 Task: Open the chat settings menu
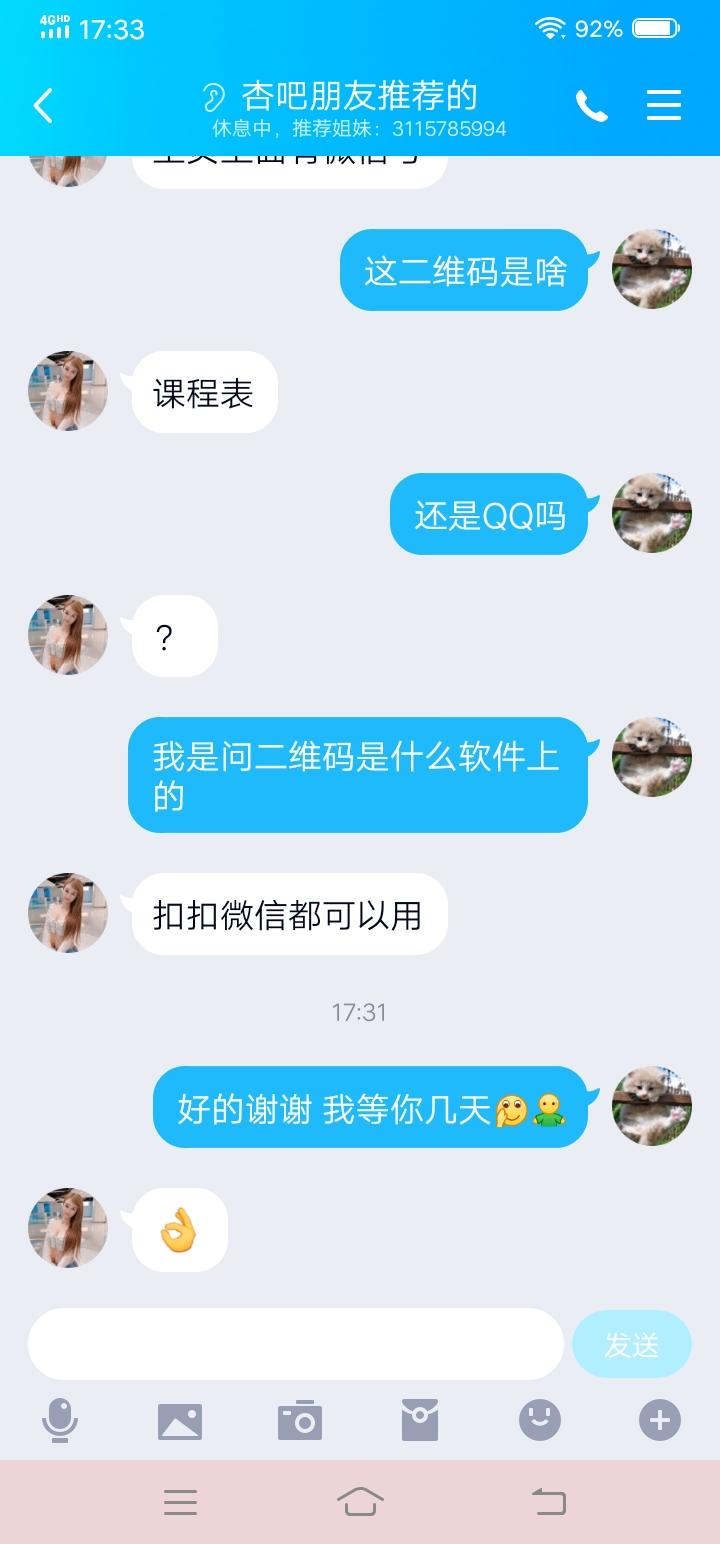[x=664, y=105]
